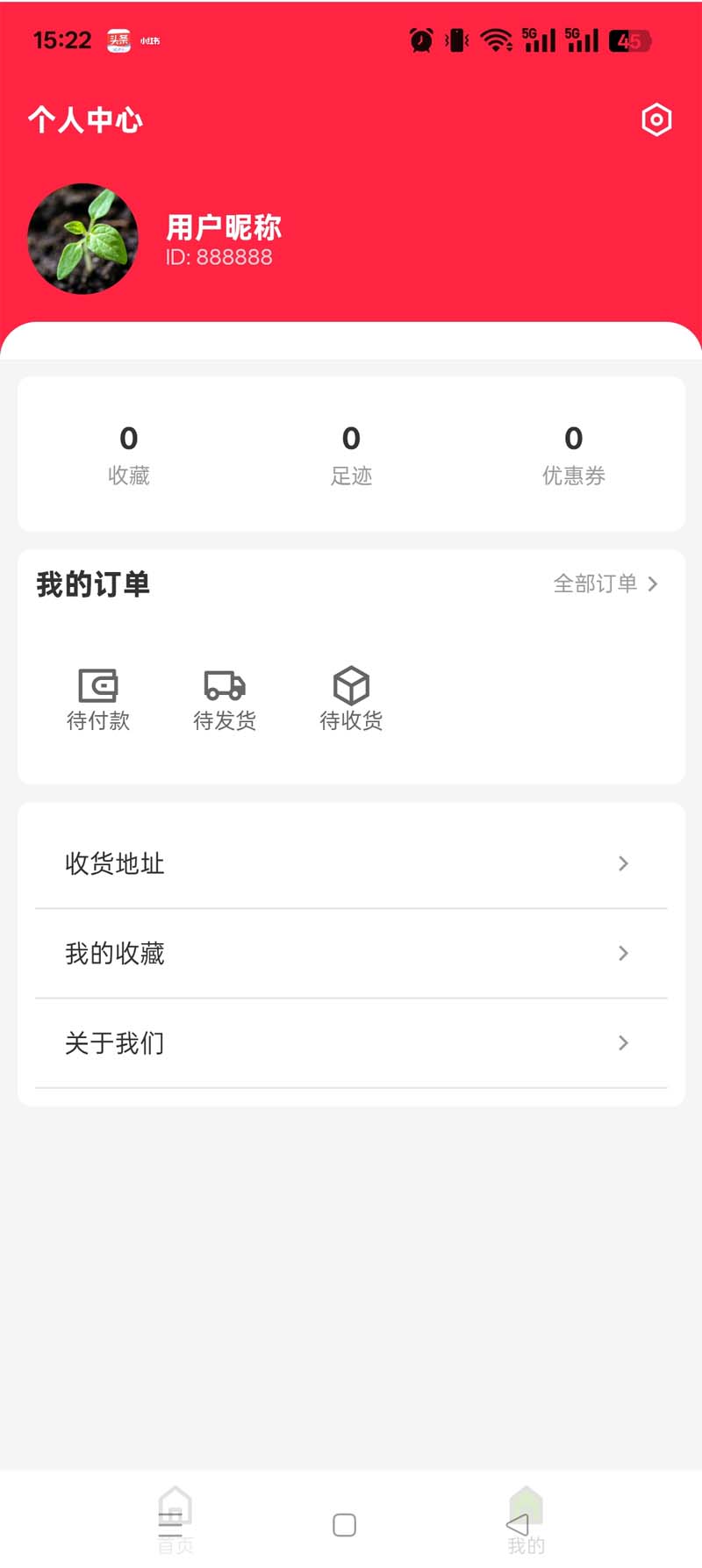Check 收藏 favorites count

coord(129,455)
